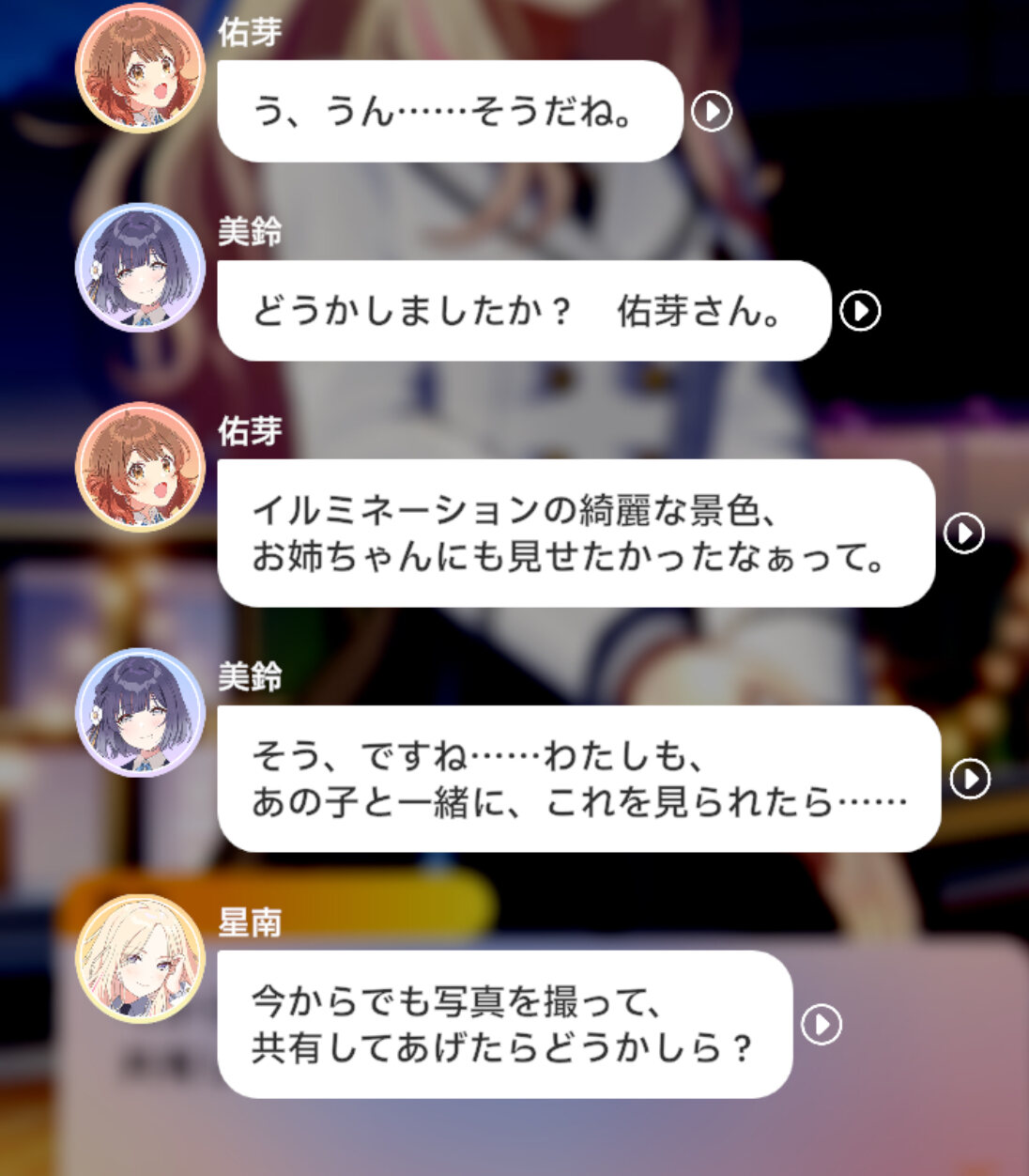Play 佑芽's イルミネーション voice line
The image size is (1029, 1176).
[x=964, y=534]
